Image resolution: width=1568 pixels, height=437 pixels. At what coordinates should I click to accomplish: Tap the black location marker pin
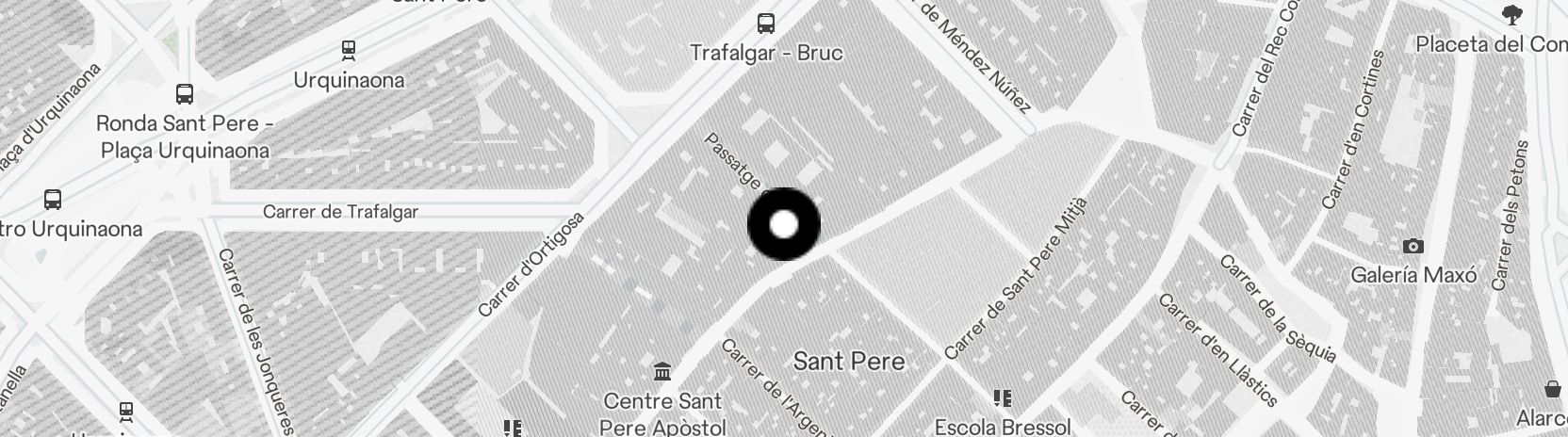tap(784, 224)
